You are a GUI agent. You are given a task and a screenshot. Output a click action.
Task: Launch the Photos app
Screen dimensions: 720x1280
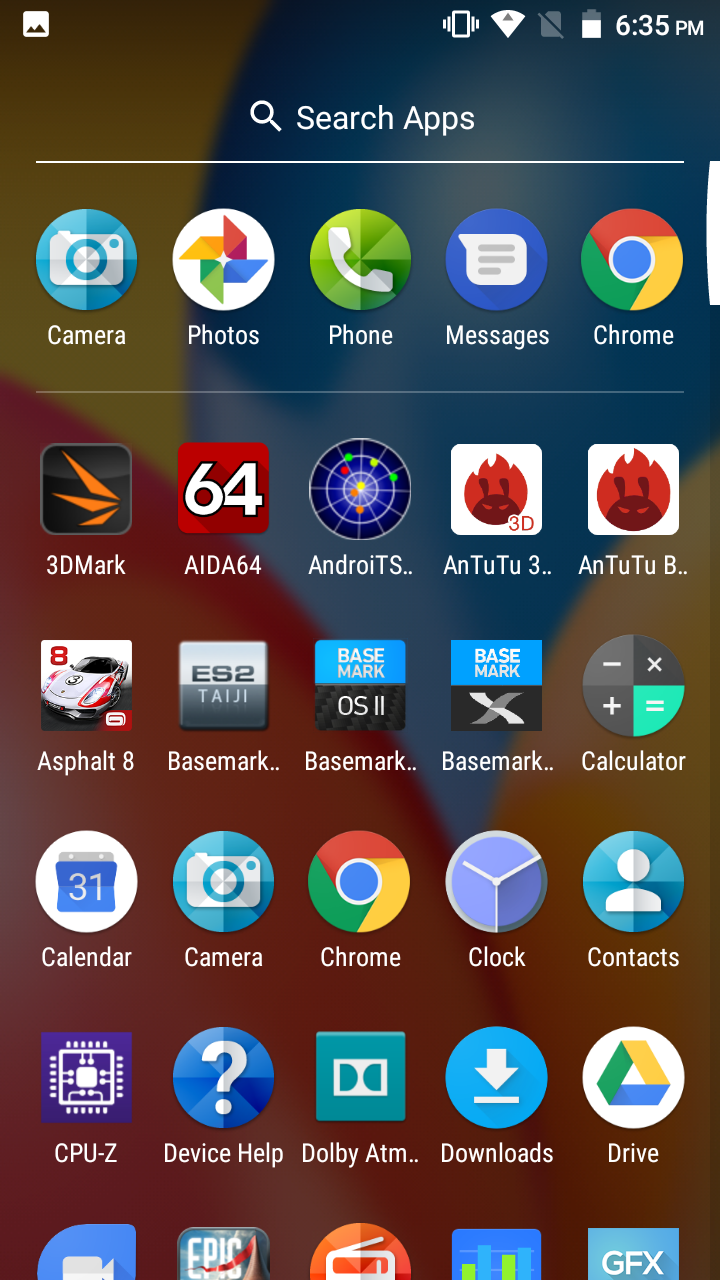pos(223,260)
